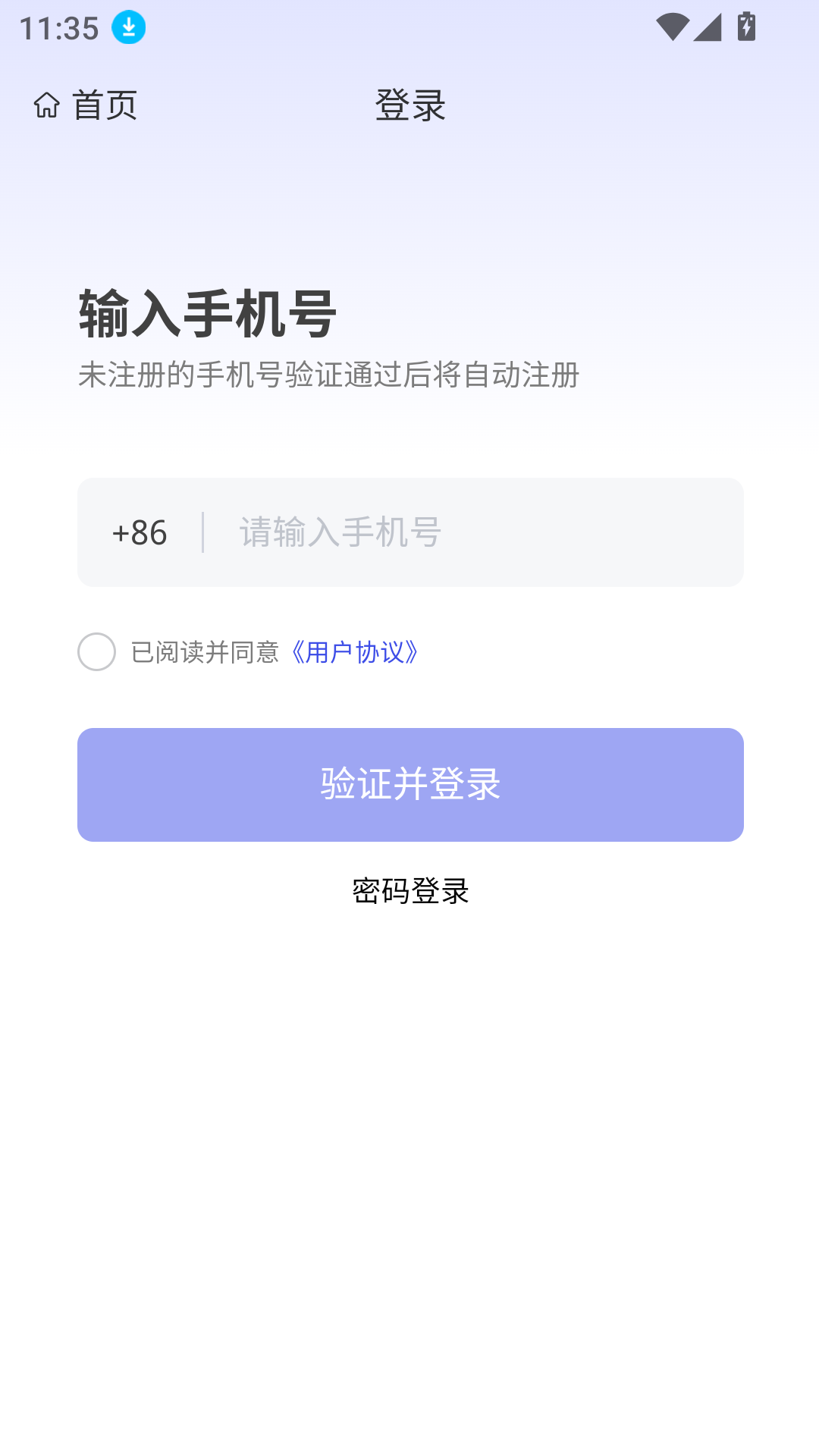Select the 首页 navigation item
Image resolution: width=819 pixels, height=1456 pixels.
(104, 106)
